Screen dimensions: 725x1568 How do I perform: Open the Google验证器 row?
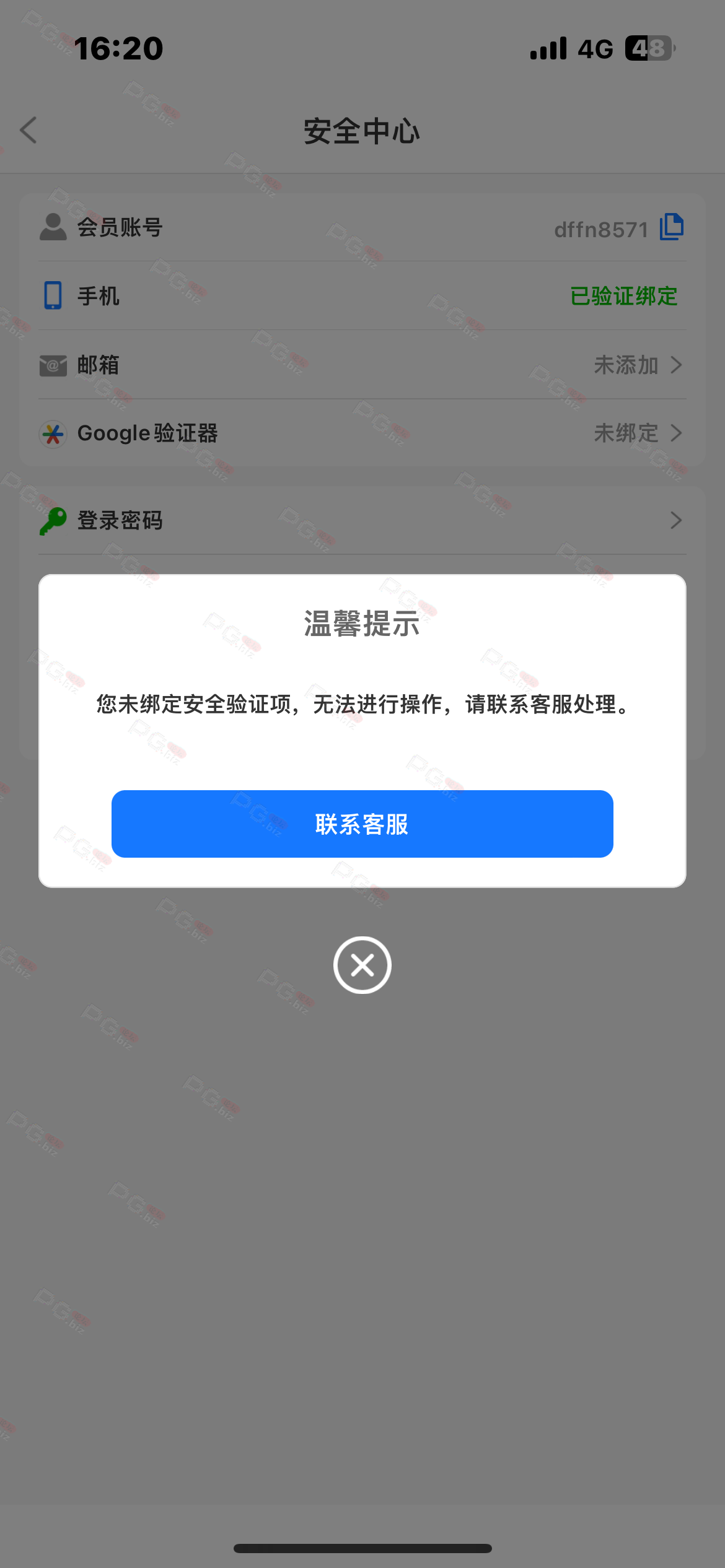tap(362, 433)
